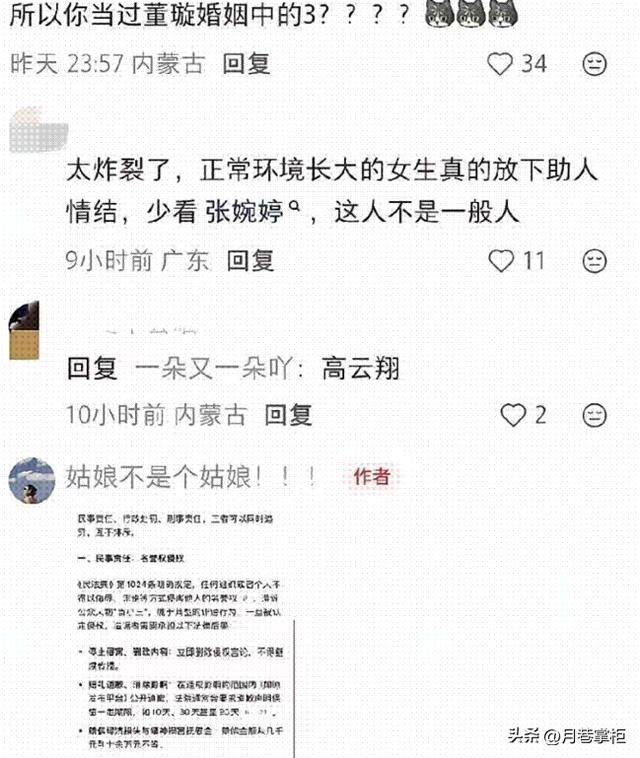Image resolution: width=640 pixels, height=758 pixels.
Task: Dislike the comment posted 昨天 23:57
Action: 594,64
